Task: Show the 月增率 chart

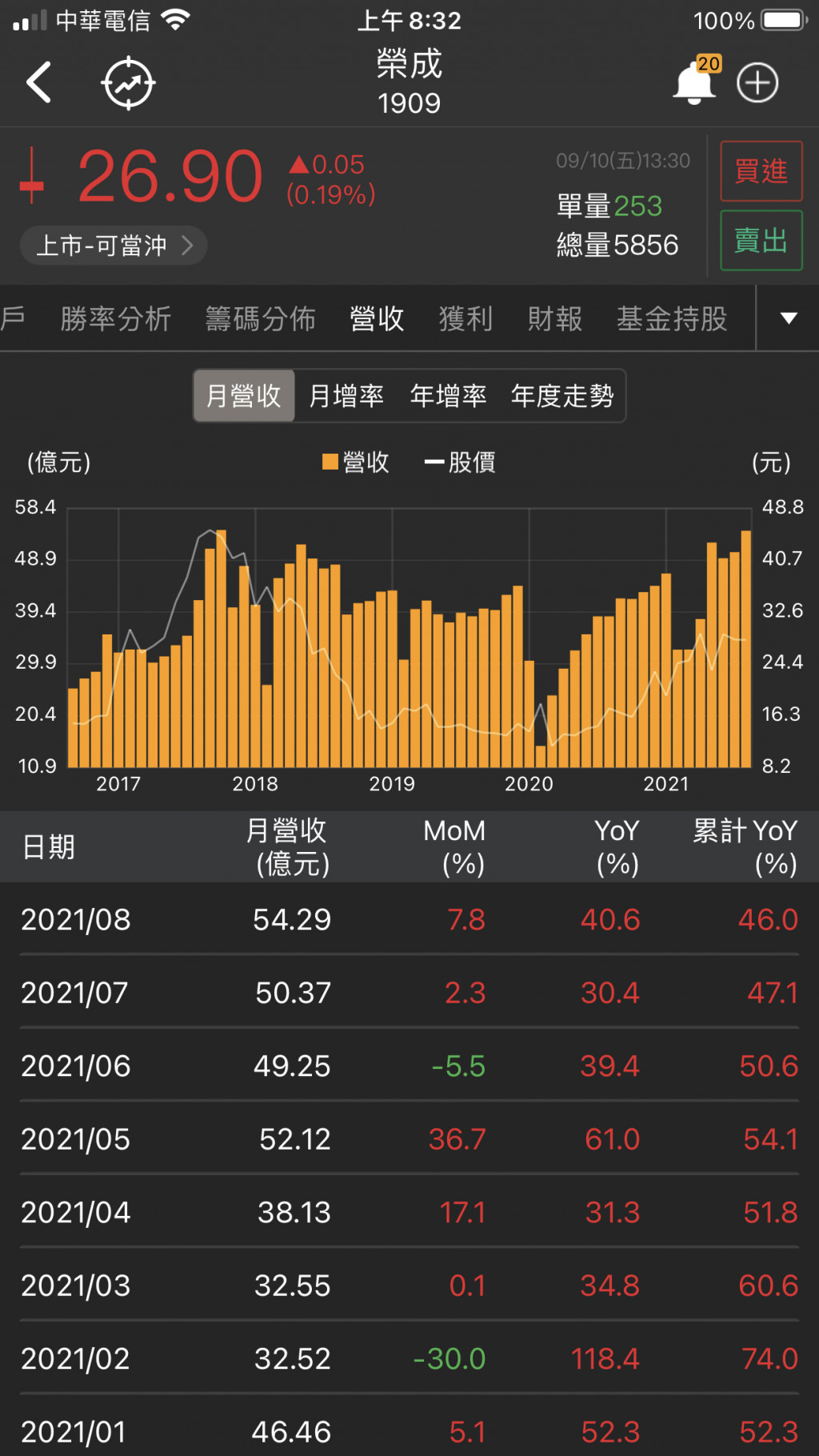Action: pos(346,395)
